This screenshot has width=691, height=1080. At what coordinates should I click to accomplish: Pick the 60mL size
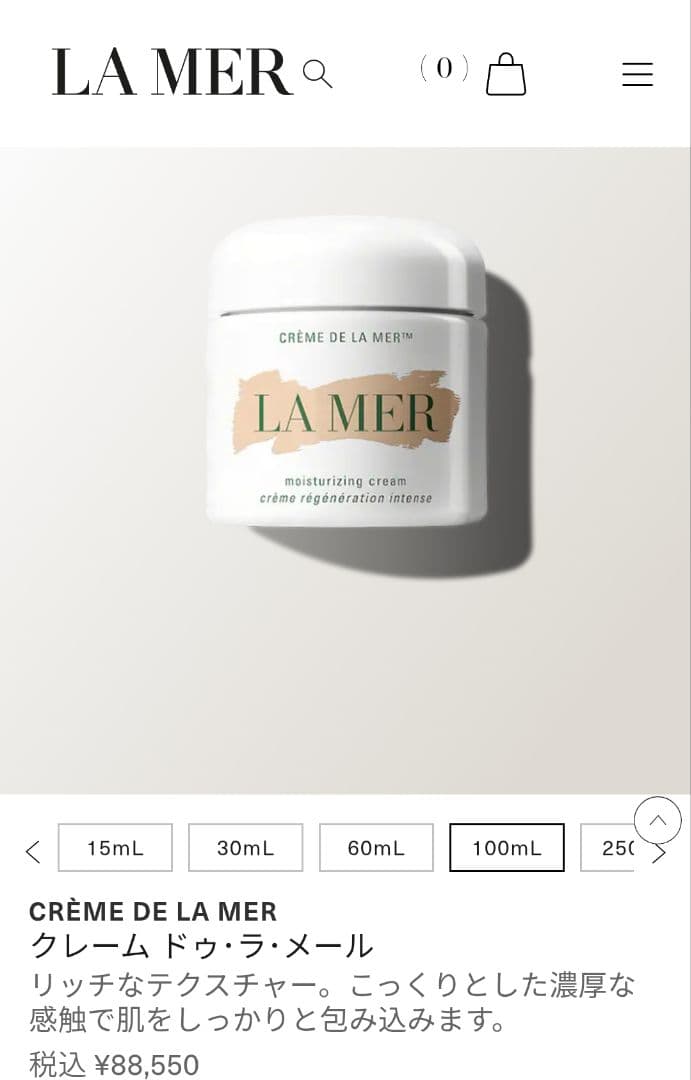376,848
